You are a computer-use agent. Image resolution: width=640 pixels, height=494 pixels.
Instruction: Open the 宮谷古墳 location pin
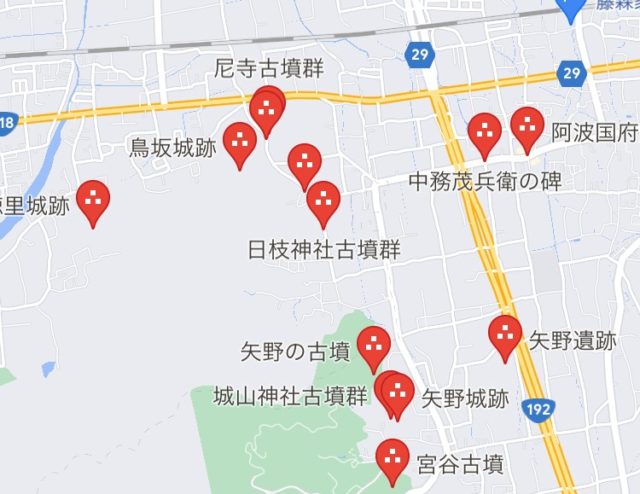click(x=392, y=457)
